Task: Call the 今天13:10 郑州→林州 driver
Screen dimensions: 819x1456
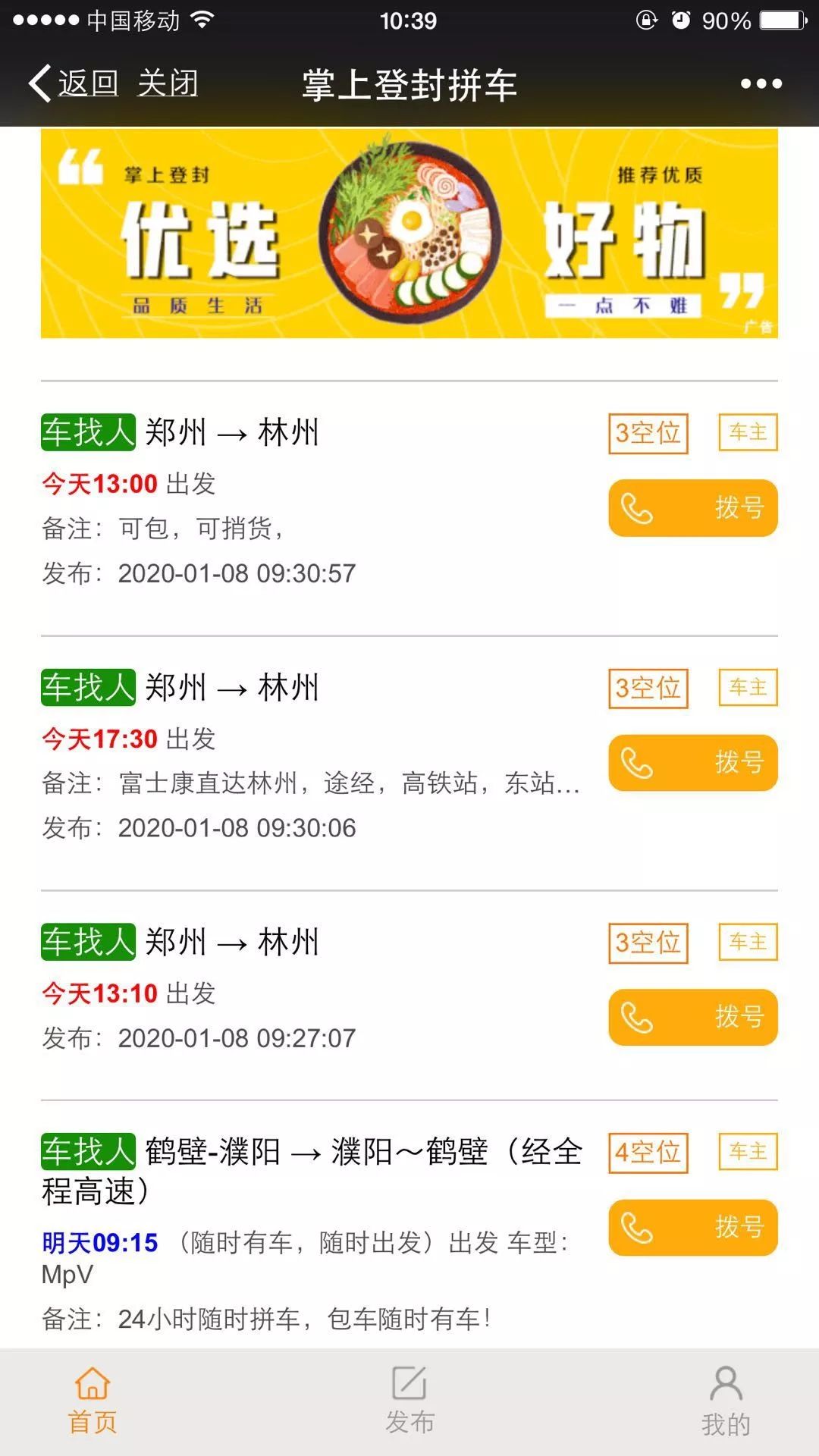Action: pos(692,1018)
